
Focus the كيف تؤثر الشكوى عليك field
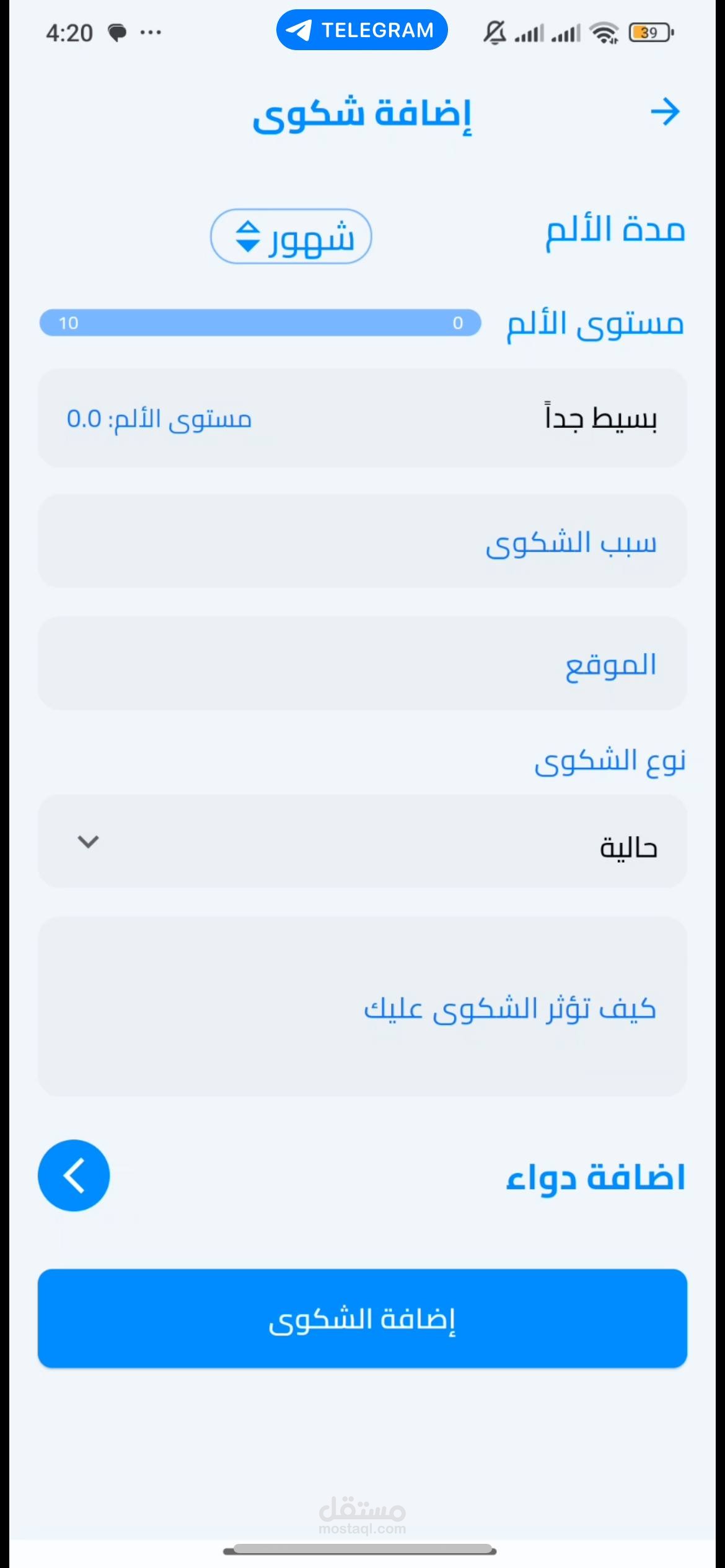(x=362, y=1006)
